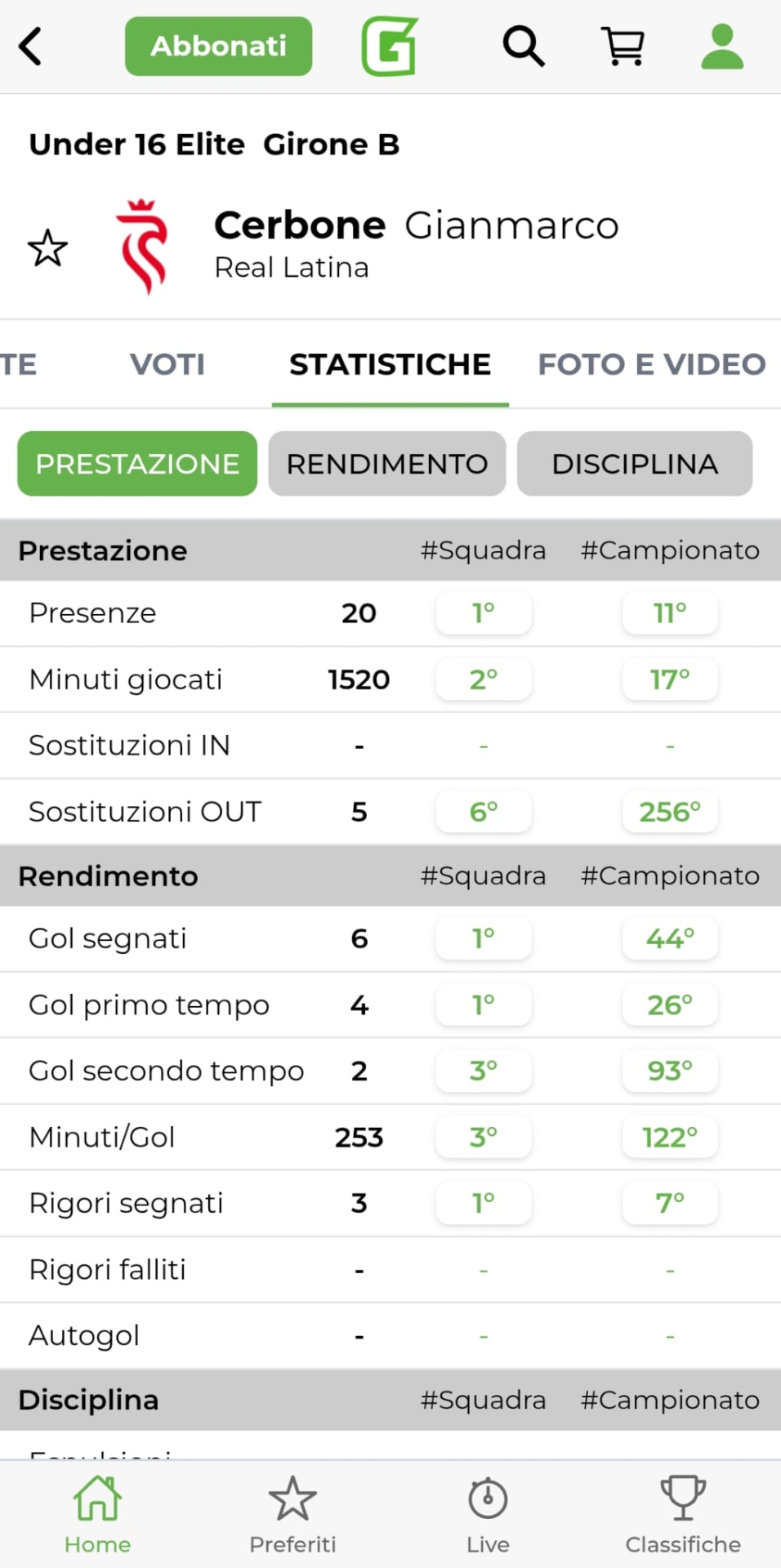Open the user profile icon
781x1568 pixels.
click(722, 46)
